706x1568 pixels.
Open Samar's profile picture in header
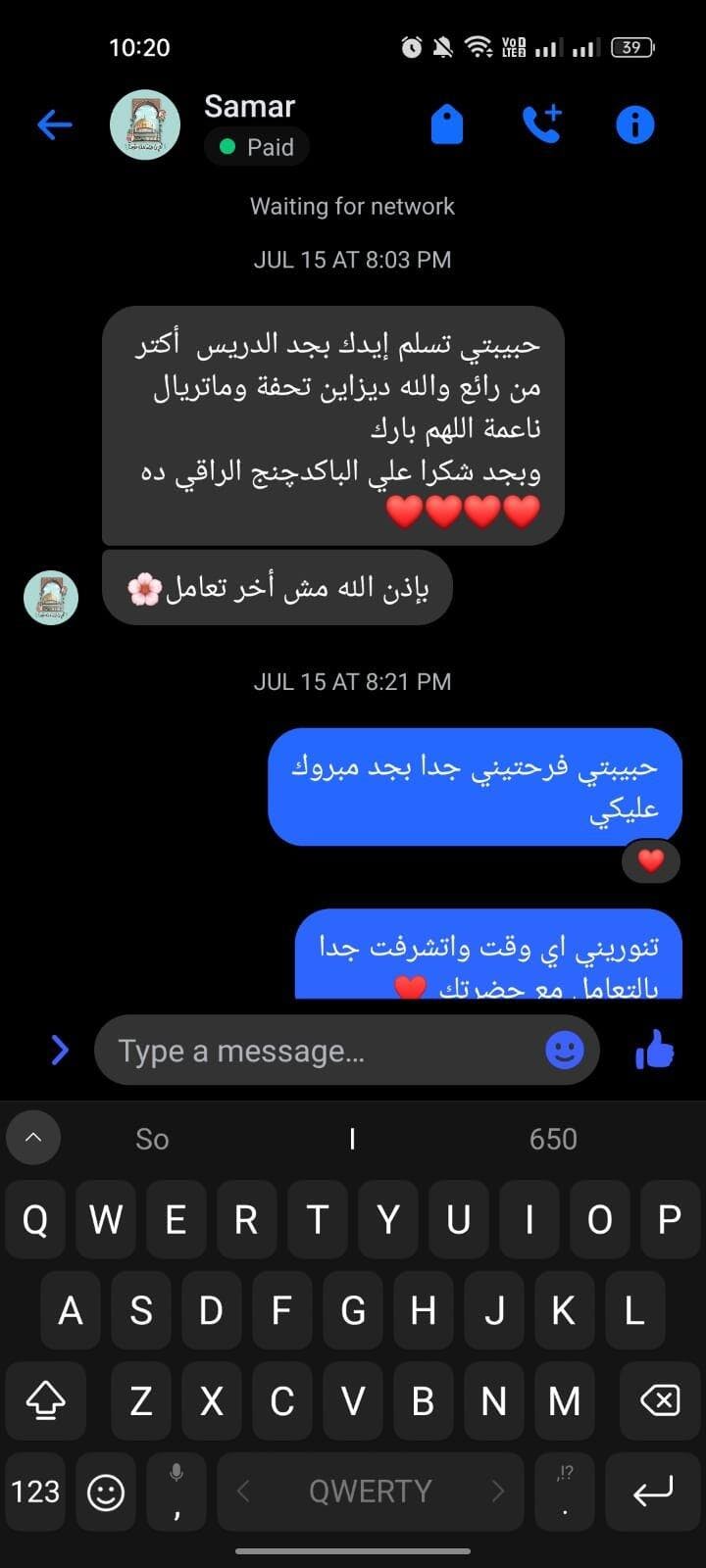[x=145, y=124]
